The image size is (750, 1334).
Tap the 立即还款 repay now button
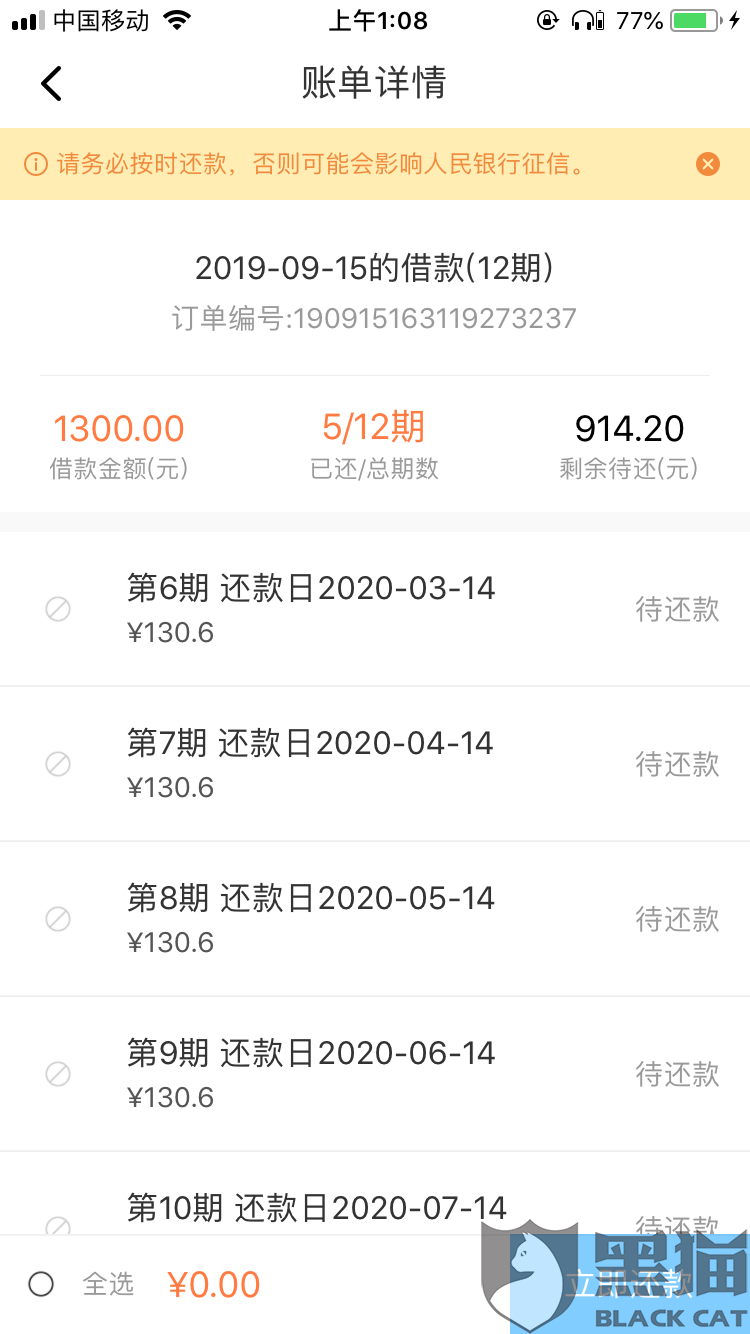(x=628, y=1284)
